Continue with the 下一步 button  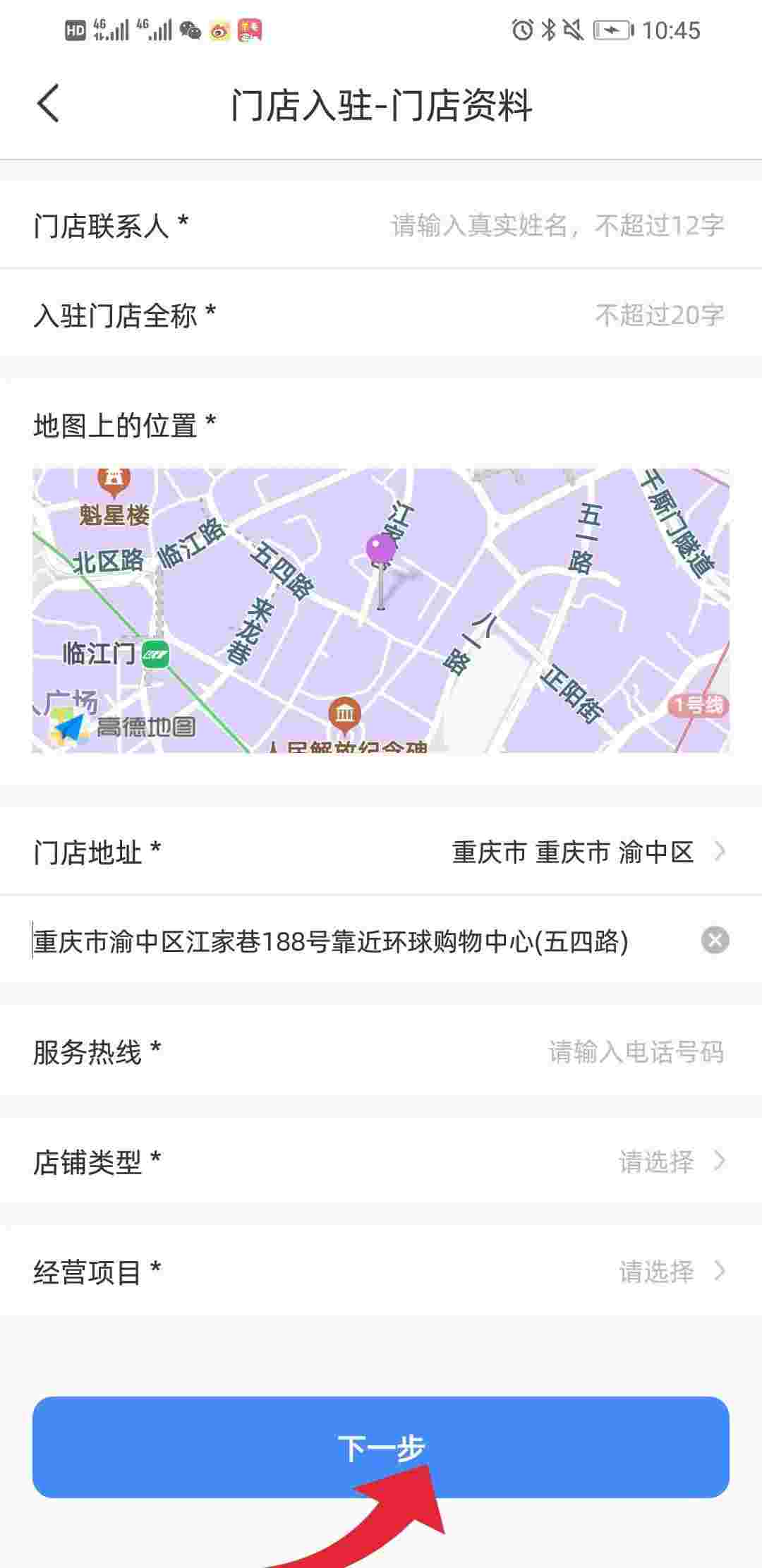[x=381, y=1447]
